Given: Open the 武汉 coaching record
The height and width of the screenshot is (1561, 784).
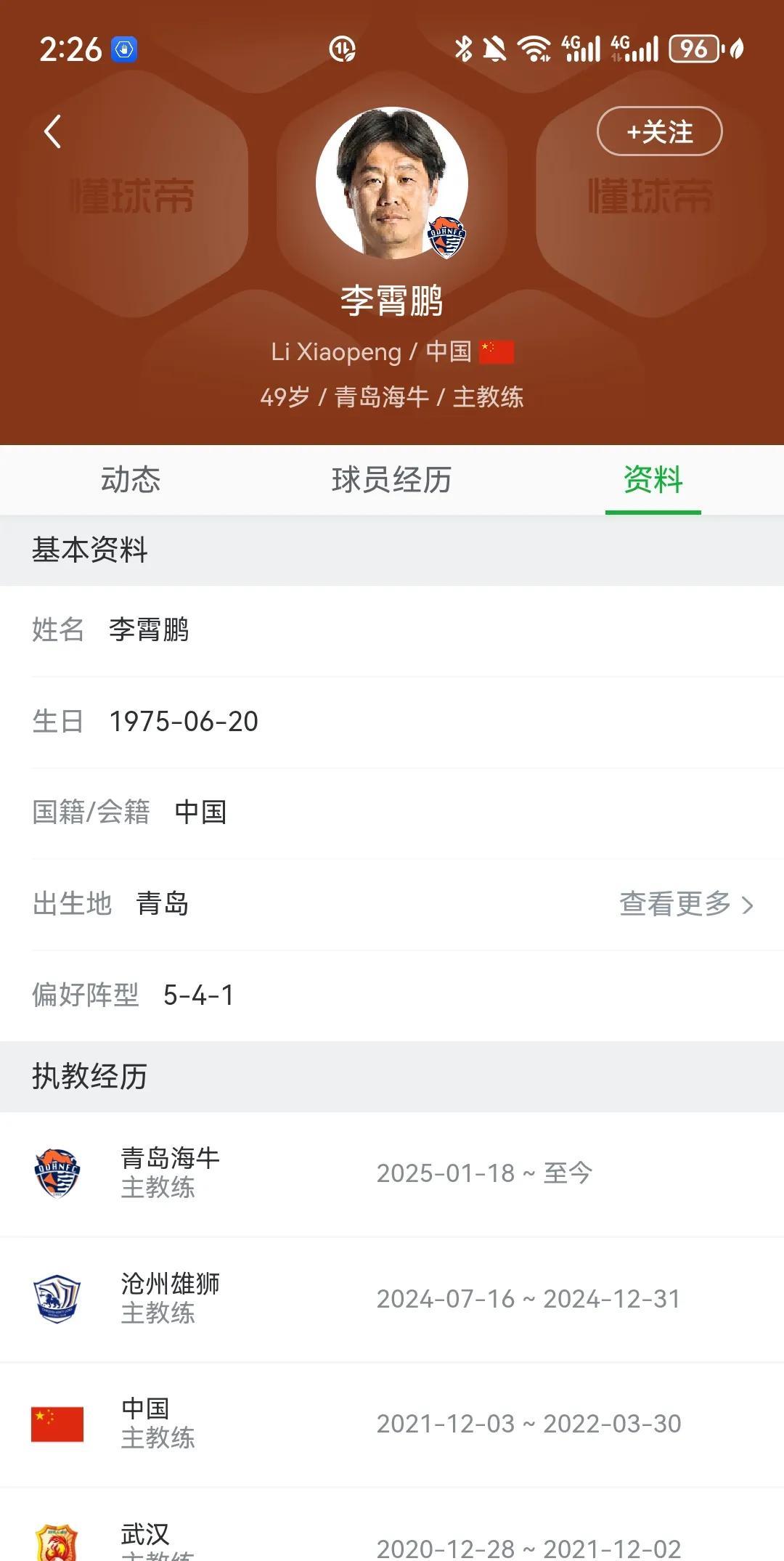Looking at the screenshot, I should 392,1525.
